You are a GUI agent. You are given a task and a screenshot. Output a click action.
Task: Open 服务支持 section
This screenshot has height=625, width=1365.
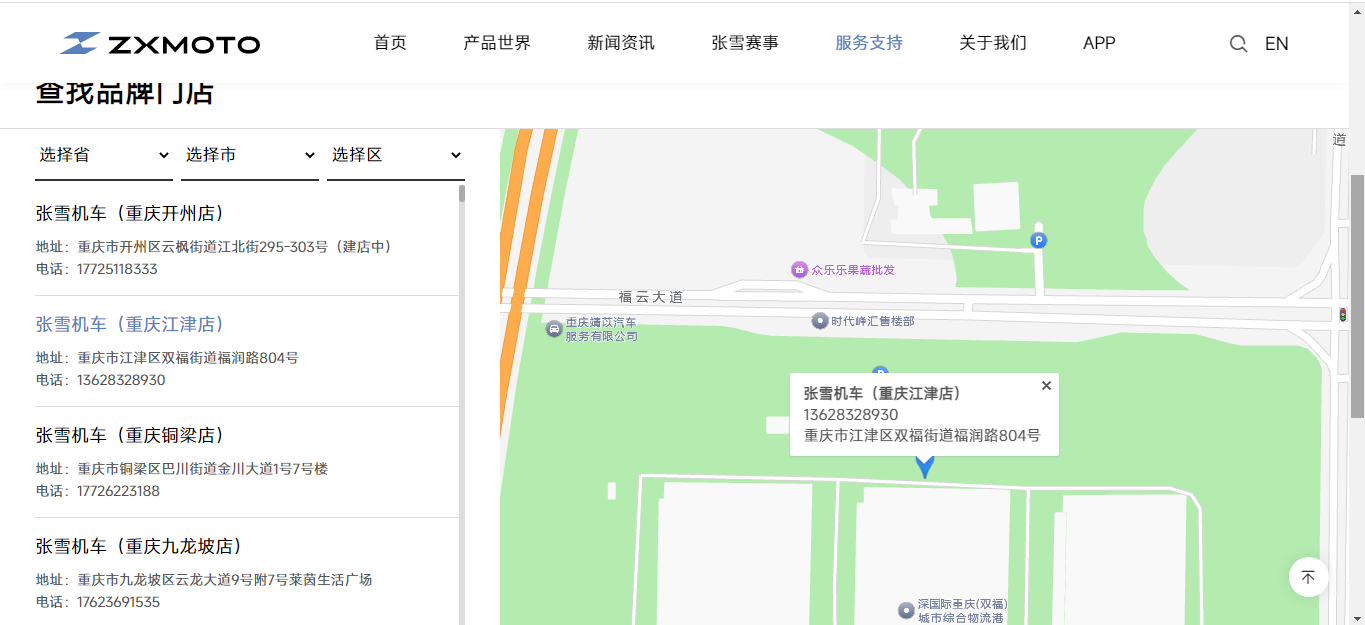point(869,43)
